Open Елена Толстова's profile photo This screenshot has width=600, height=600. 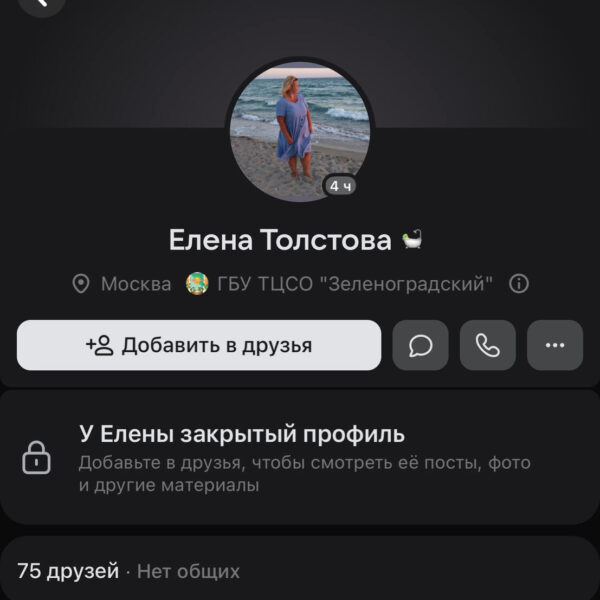(x=300, y=129)
